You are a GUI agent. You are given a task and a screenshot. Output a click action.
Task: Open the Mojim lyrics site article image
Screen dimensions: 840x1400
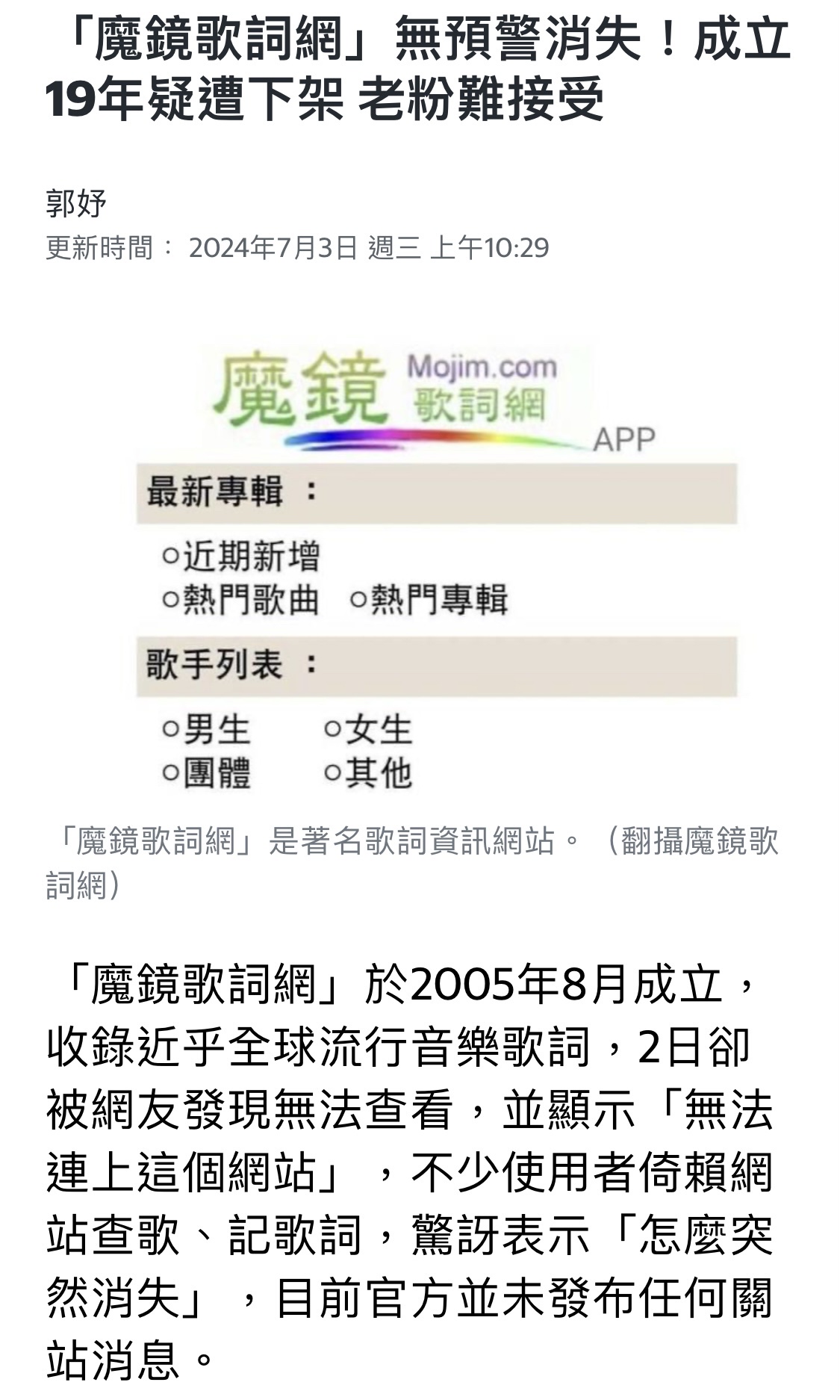pyautogui.click(x=436, y=569)
